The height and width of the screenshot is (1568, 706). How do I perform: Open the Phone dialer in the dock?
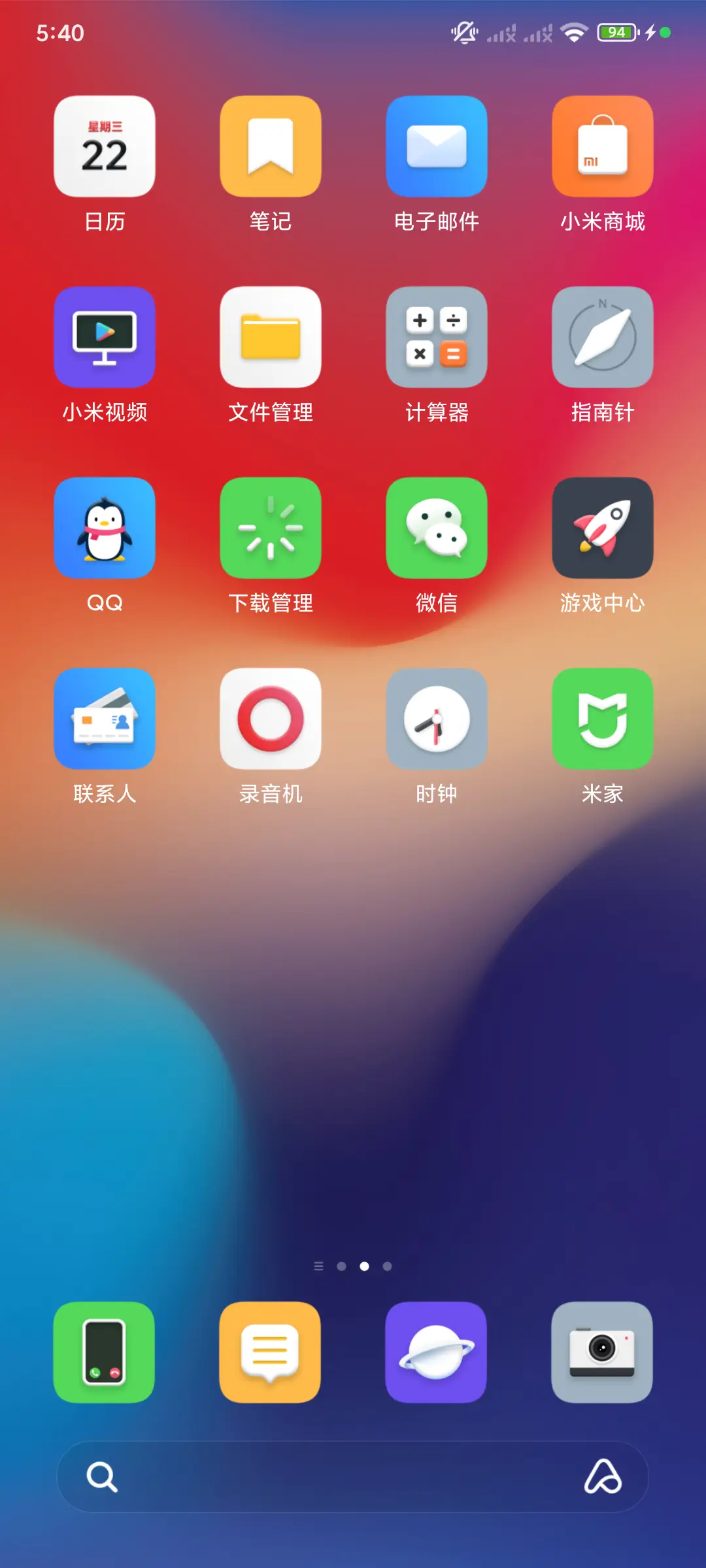tap(105, 1352)
